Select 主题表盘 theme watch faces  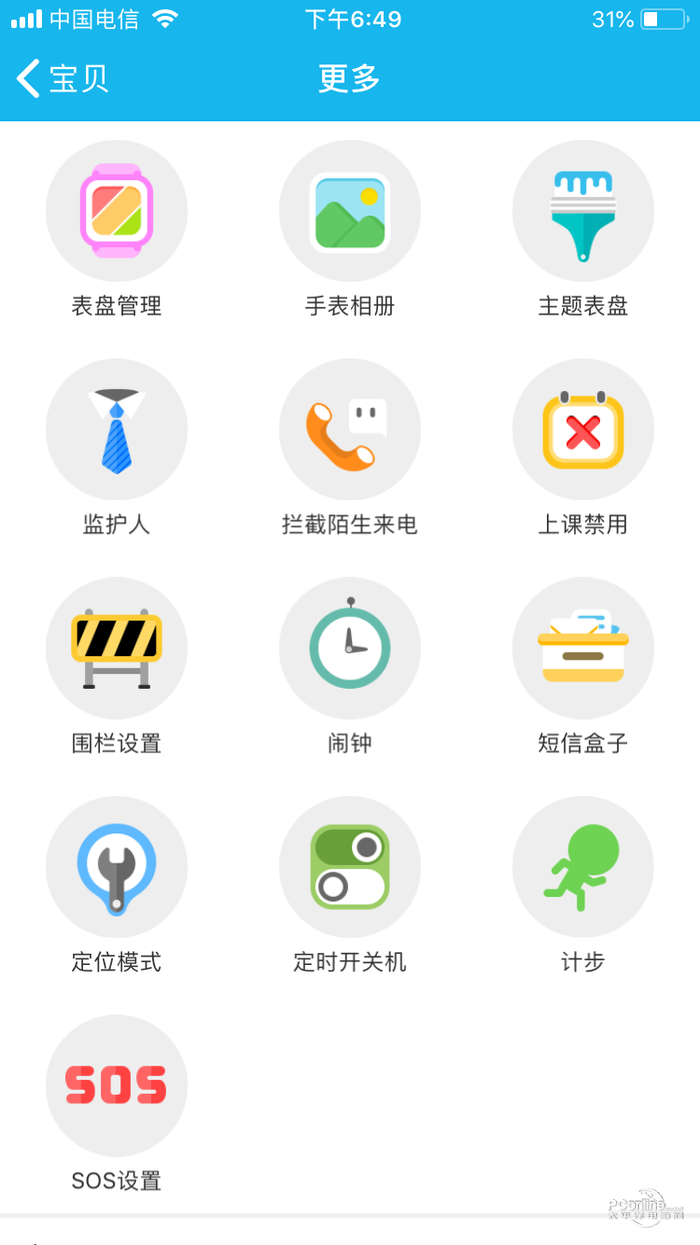point(583,211)
